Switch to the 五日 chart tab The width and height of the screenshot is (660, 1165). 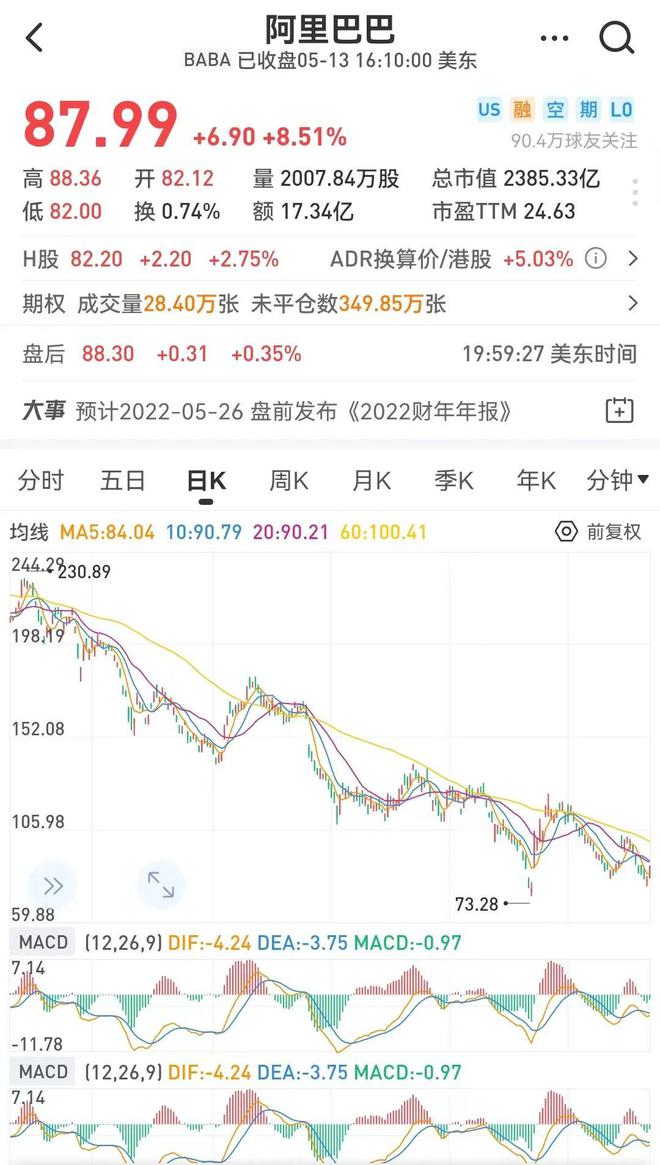123,481
